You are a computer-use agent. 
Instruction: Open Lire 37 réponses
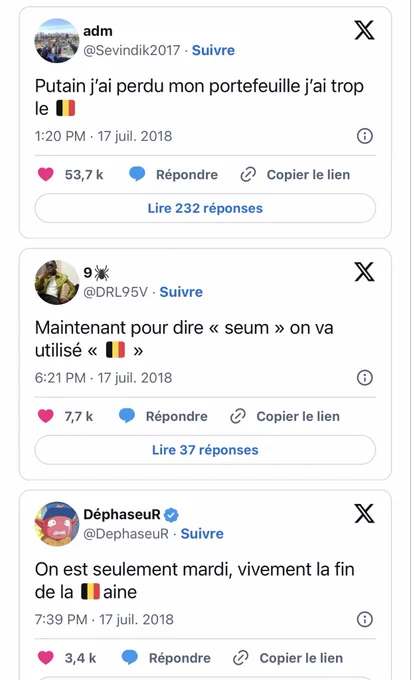coord(205,450)
